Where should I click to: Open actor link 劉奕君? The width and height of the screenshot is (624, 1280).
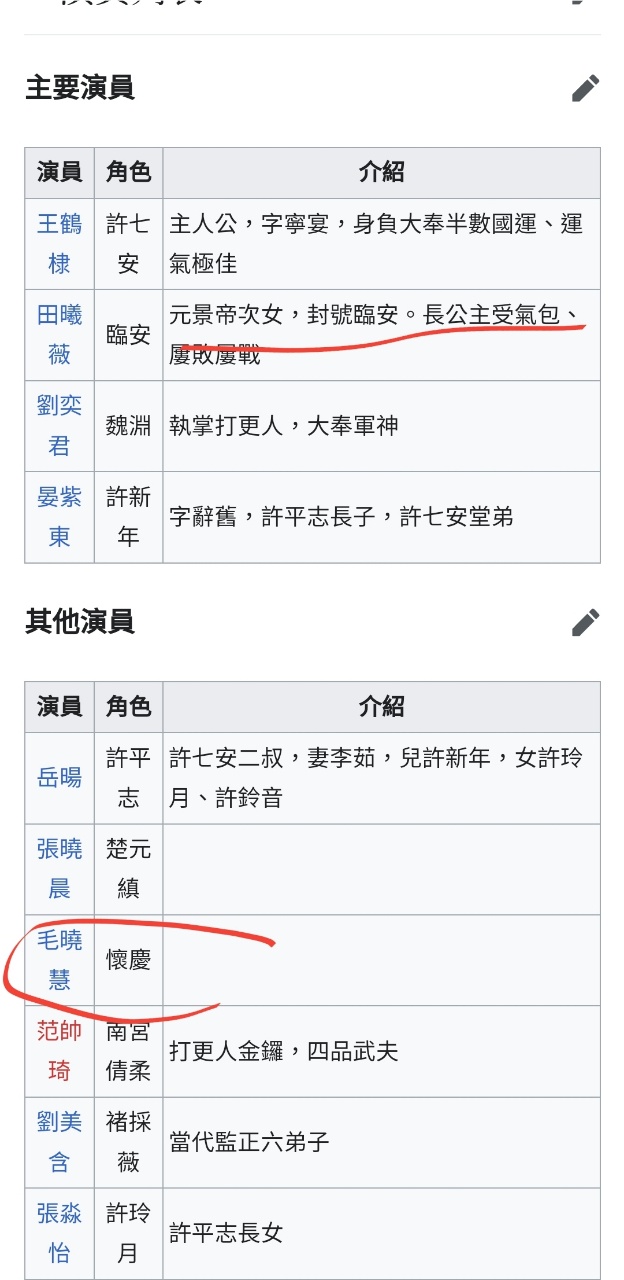59,425
